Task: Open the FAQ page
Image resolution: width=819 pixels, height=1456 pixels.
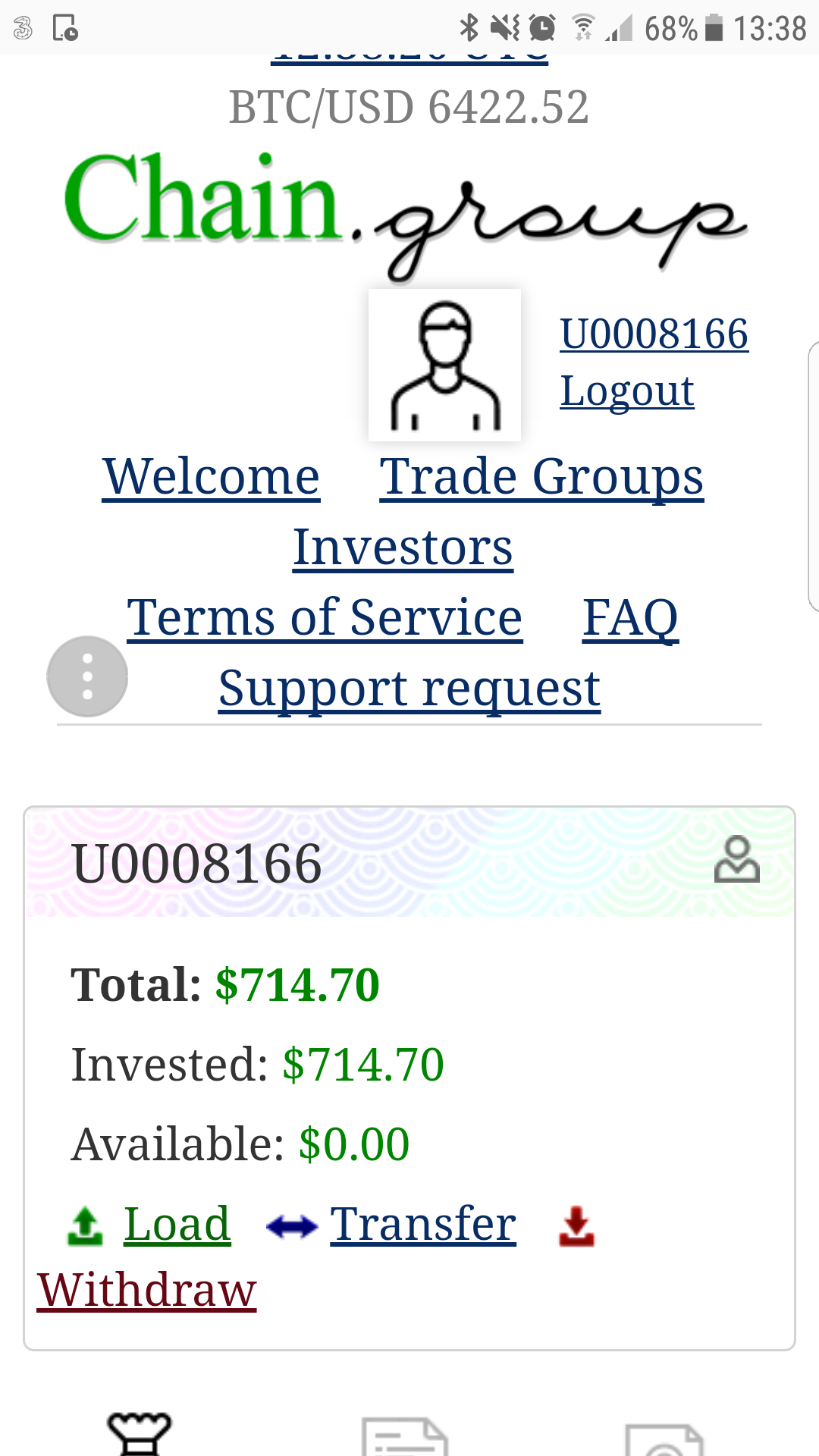Action: tap(630, 618)
